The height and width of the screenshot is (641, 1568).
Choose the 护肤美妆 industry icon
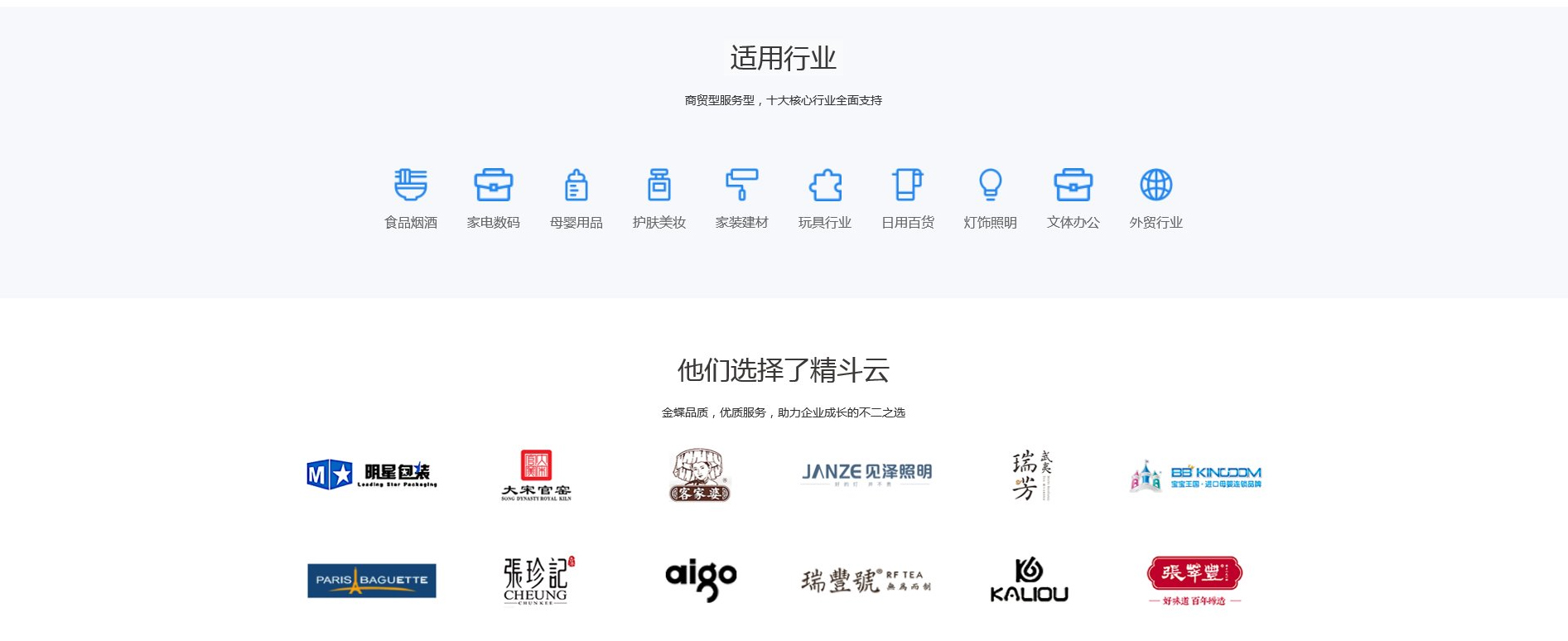(659, 186)
